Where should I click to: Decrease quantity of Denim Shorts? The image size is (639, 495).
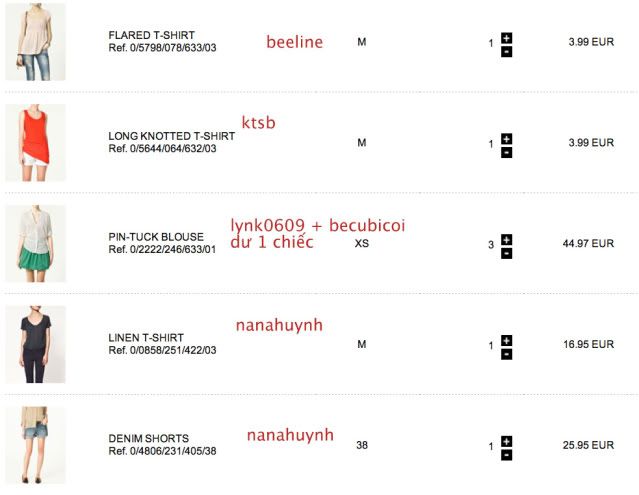coord(506,454)
